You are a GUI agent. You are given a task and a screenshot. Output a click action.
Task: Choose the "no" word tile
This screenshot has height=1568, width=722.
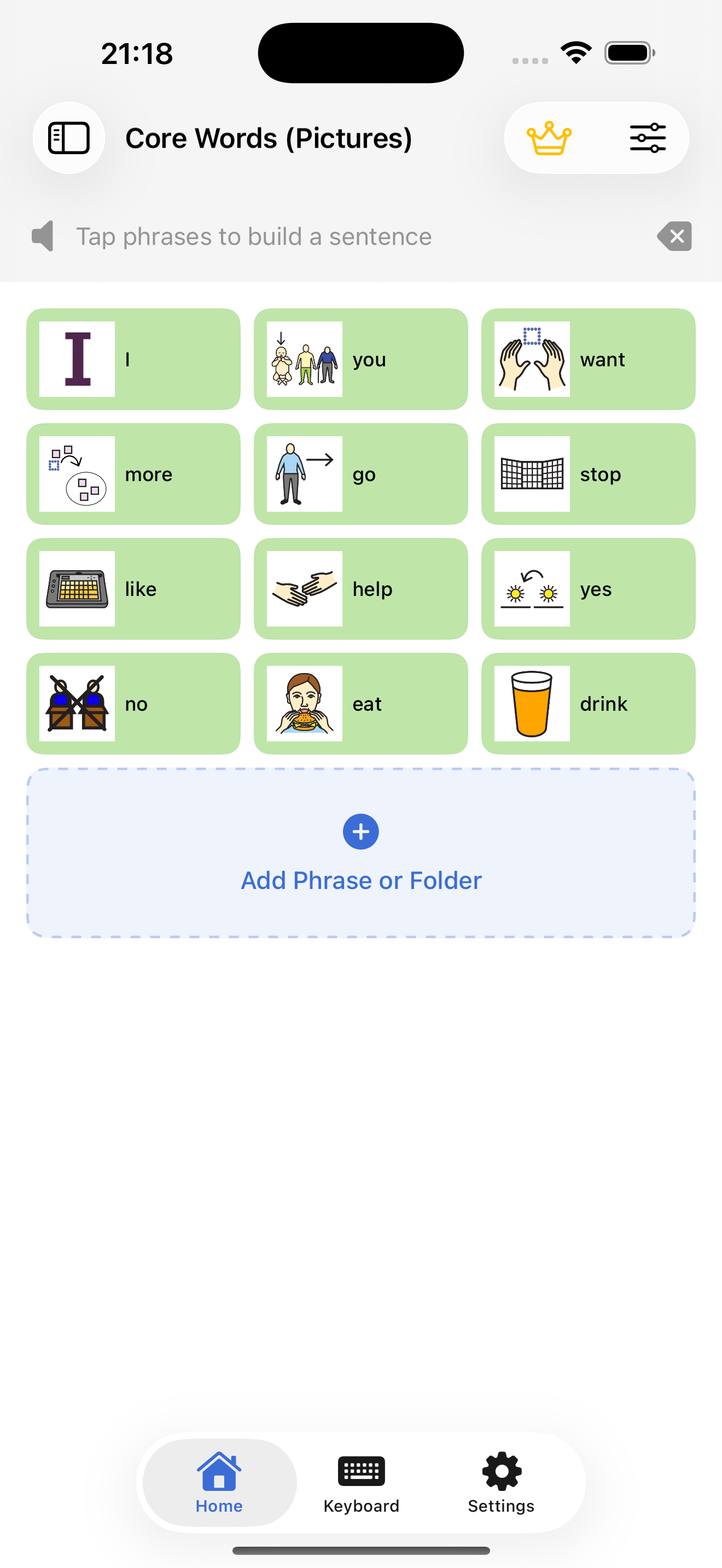click(133, 704)
